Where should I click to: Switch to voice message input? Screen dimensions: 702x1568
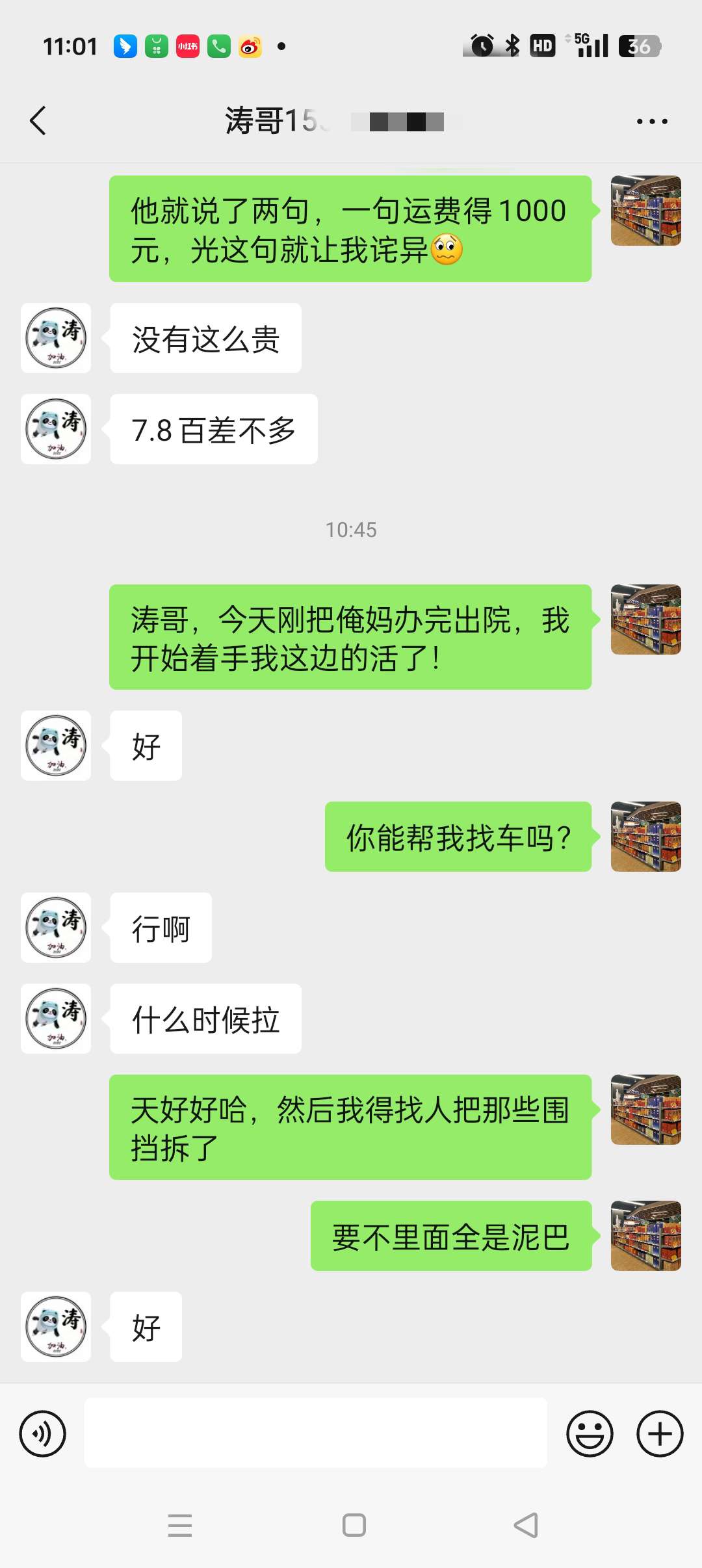coord(43,1433)
